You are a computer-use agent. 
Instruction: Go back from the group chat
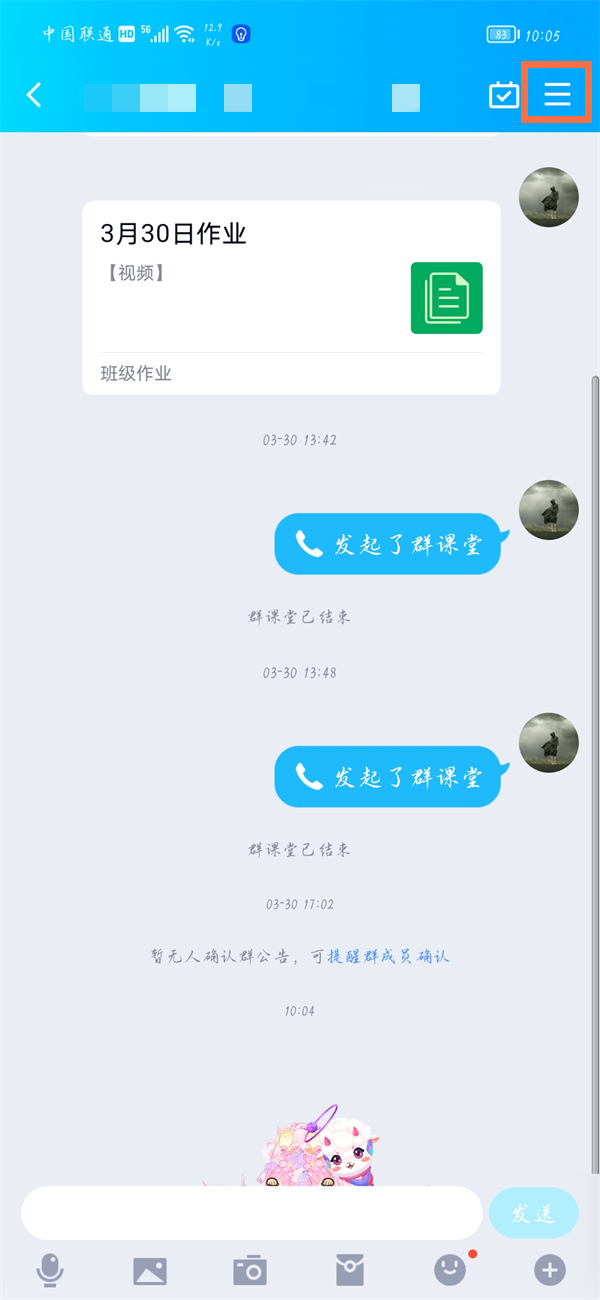(x=34, y=95)
